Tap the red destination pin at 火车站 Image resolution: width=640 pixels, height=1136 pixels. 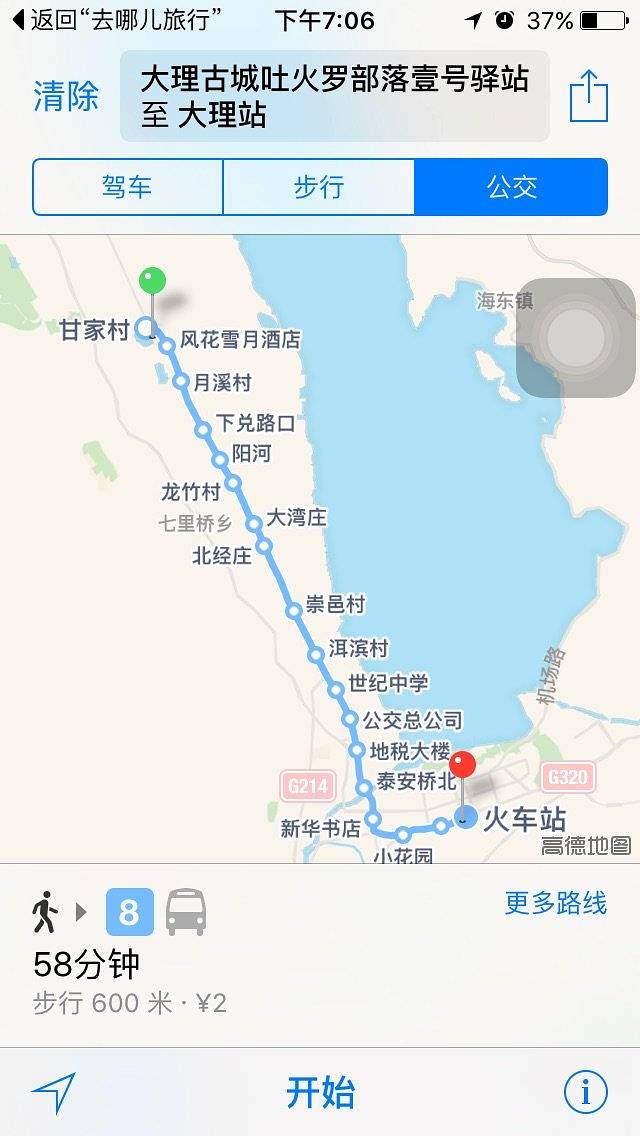click(x=462, y=768)
